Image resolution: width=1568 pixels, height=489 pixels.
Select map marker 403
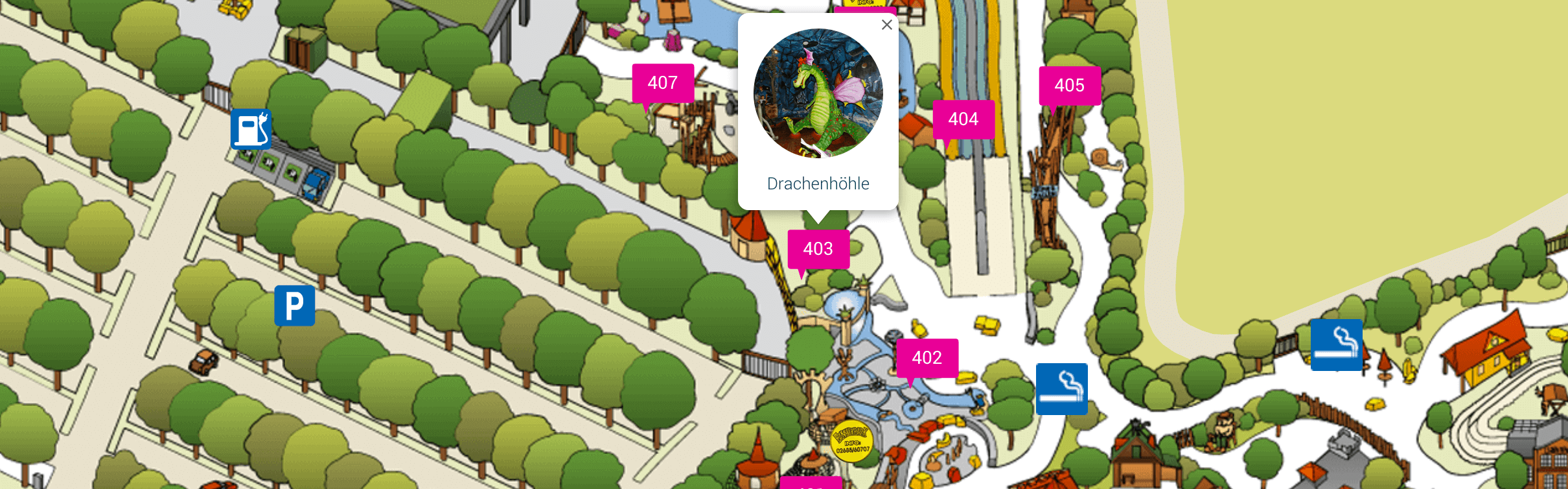[818, 249]
